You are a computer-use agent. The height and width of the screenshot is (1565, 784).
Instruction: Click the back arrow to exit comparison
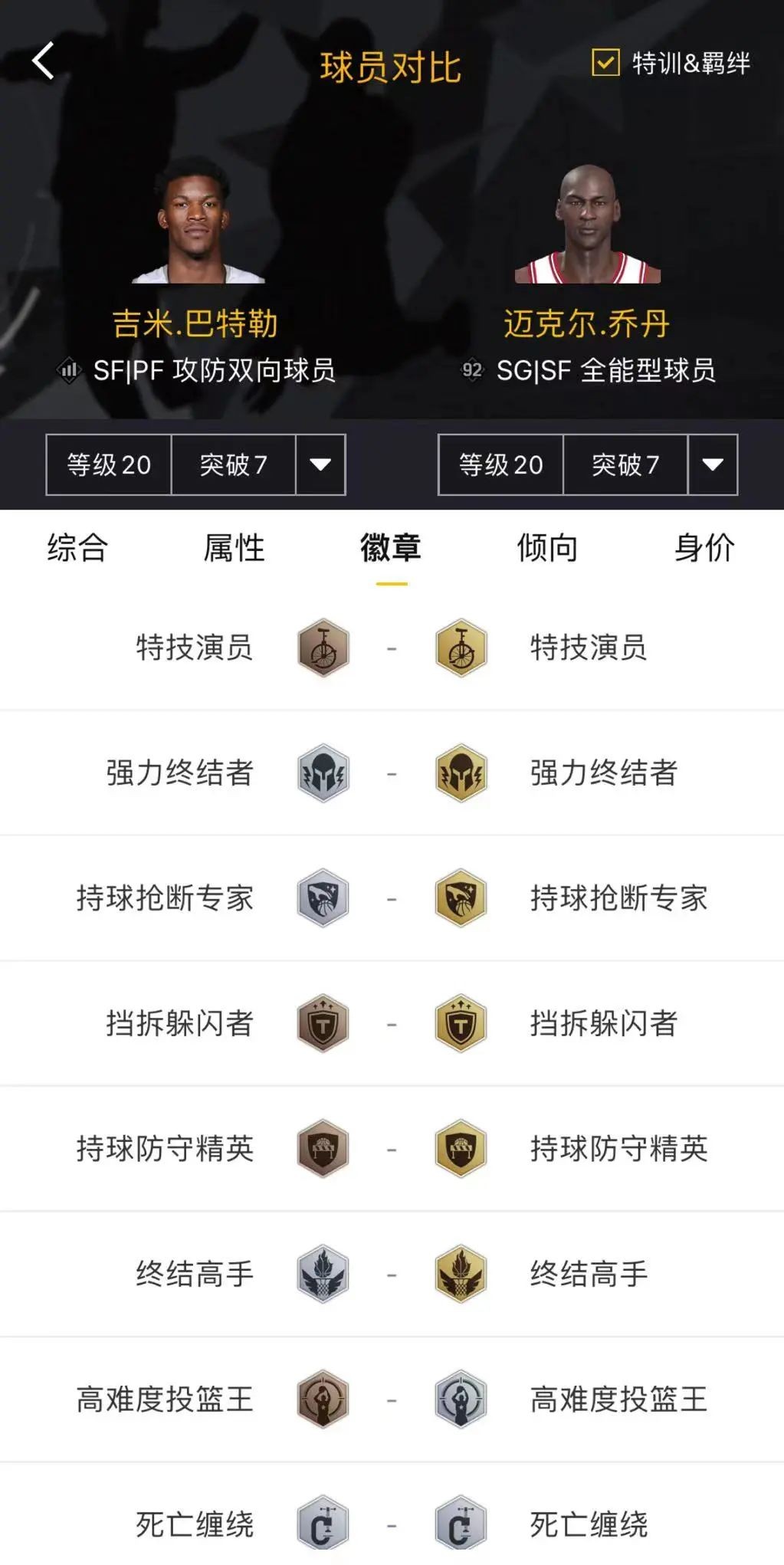pos(44,60)
